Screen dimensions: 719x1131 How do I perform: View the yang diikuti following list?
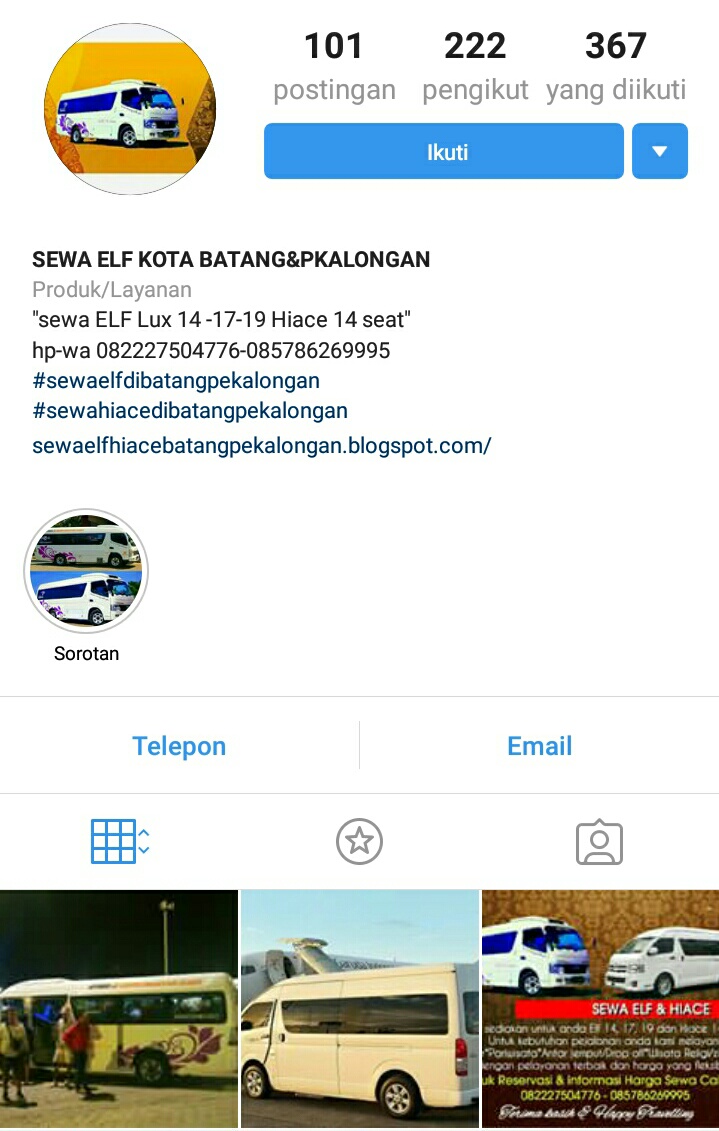[616, 66]
